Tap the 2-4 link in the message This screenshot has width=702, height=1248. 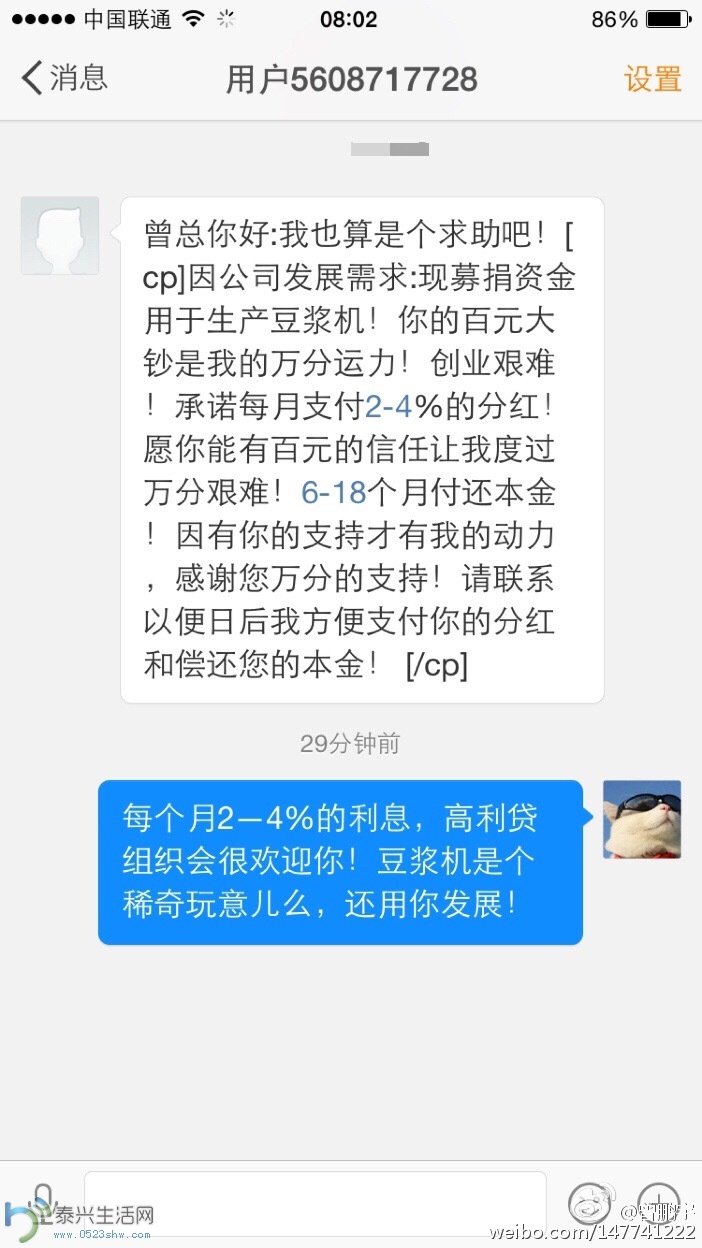389,406
